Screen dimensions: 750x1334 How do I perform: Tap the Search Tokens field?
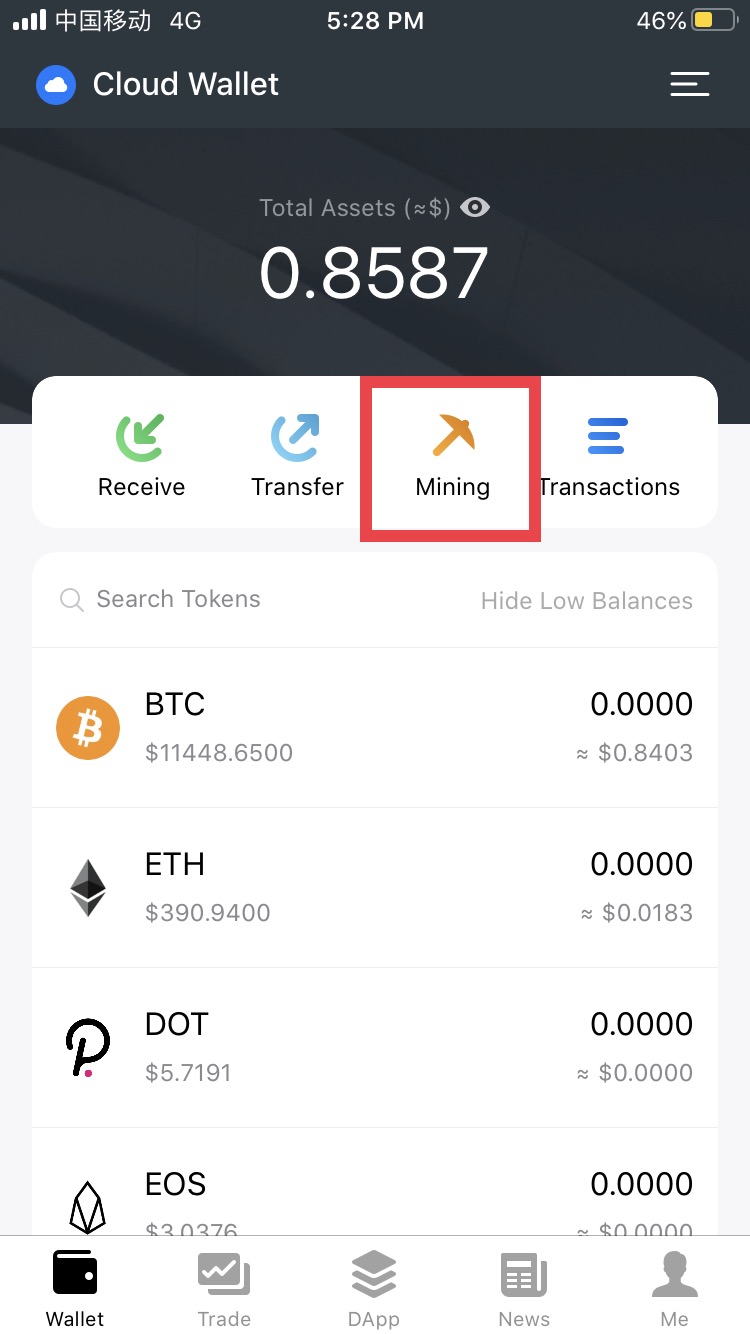click(178, 599)
